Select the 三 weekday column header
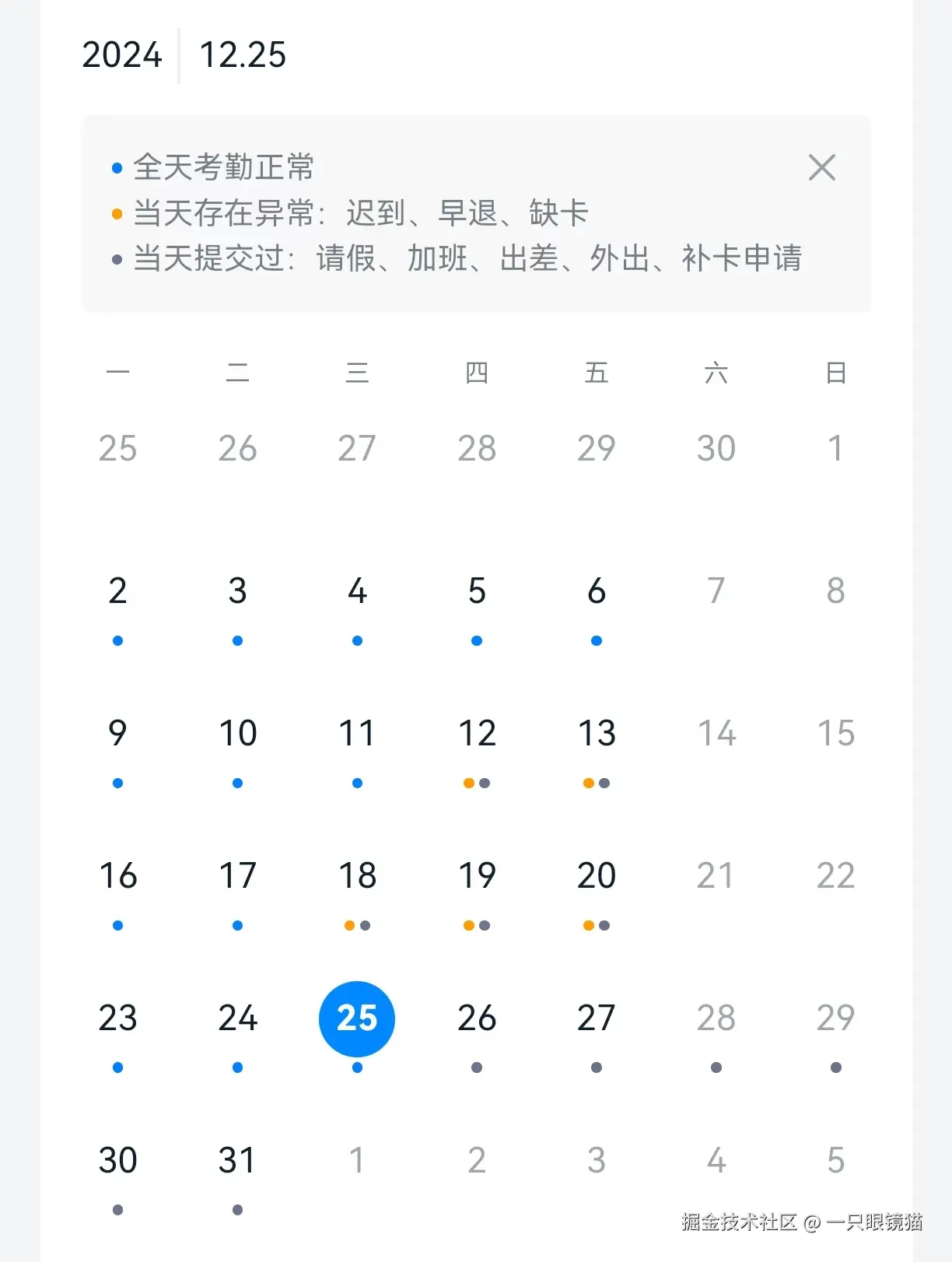The image size is (952, 1262). (356, 373)
